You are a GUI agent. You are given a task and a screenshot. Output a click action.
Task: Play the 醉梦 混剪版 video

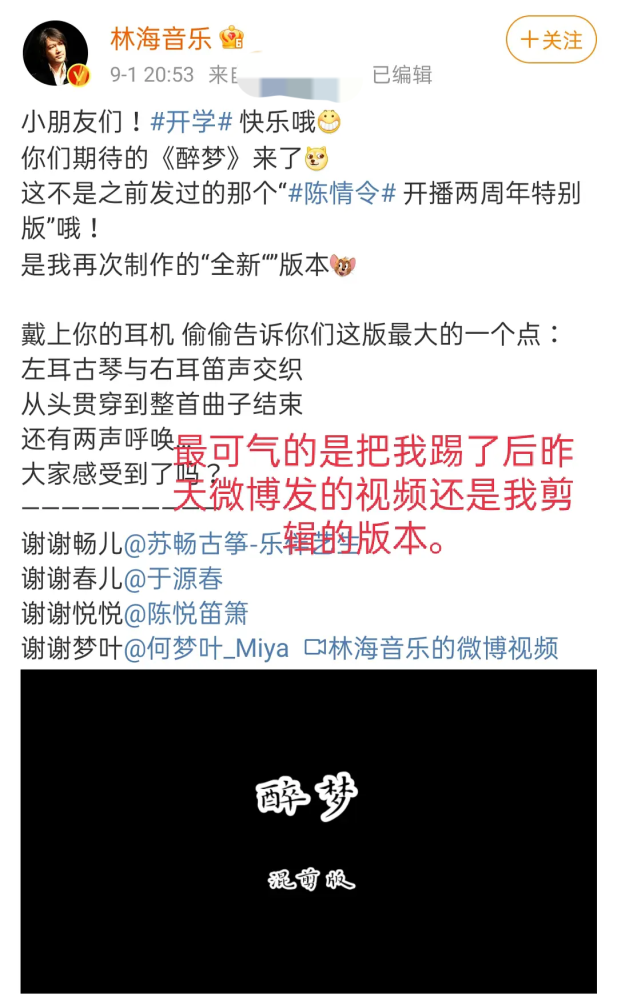(309, 831)
